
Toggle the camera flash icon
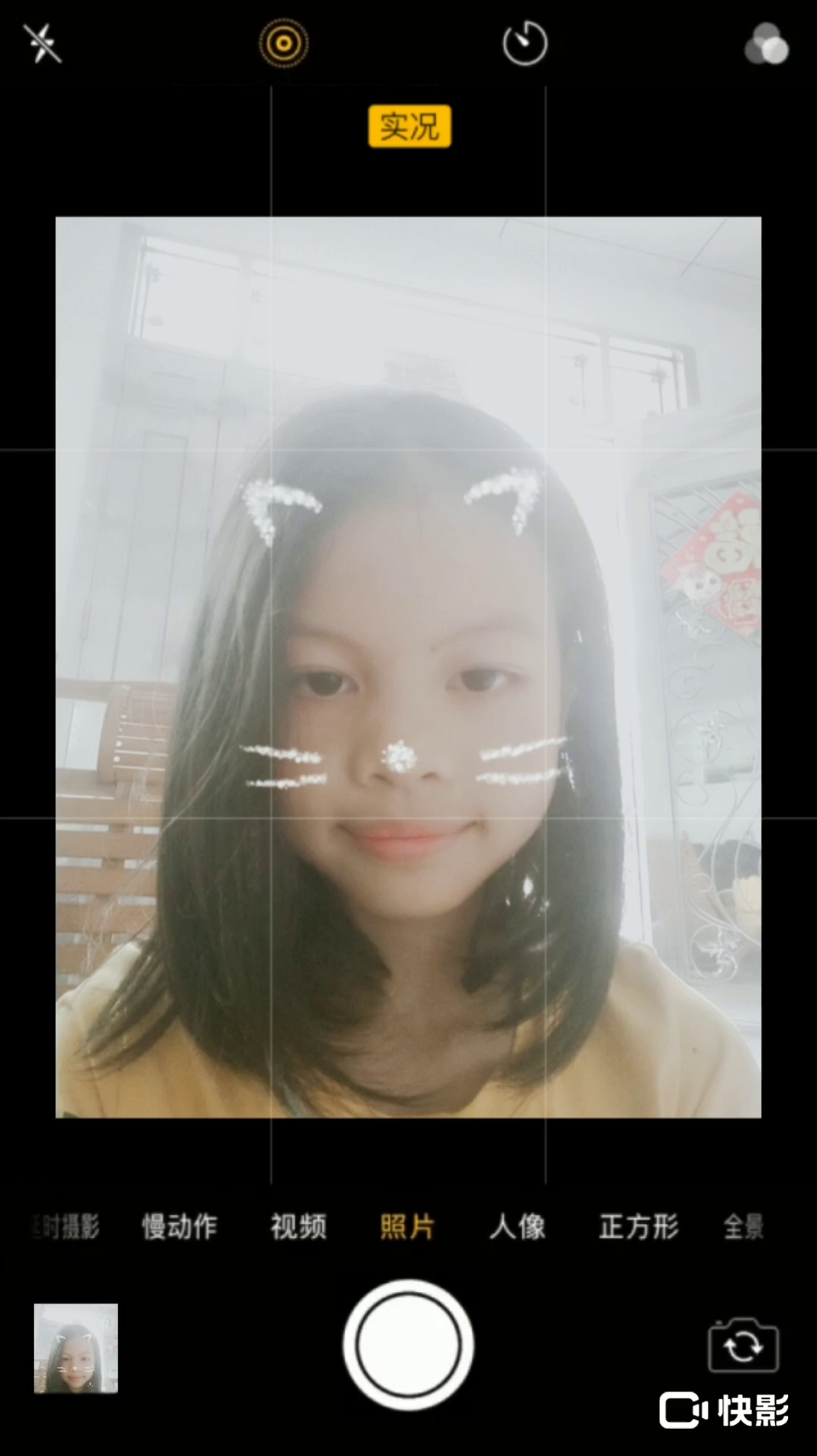(42, 43)
